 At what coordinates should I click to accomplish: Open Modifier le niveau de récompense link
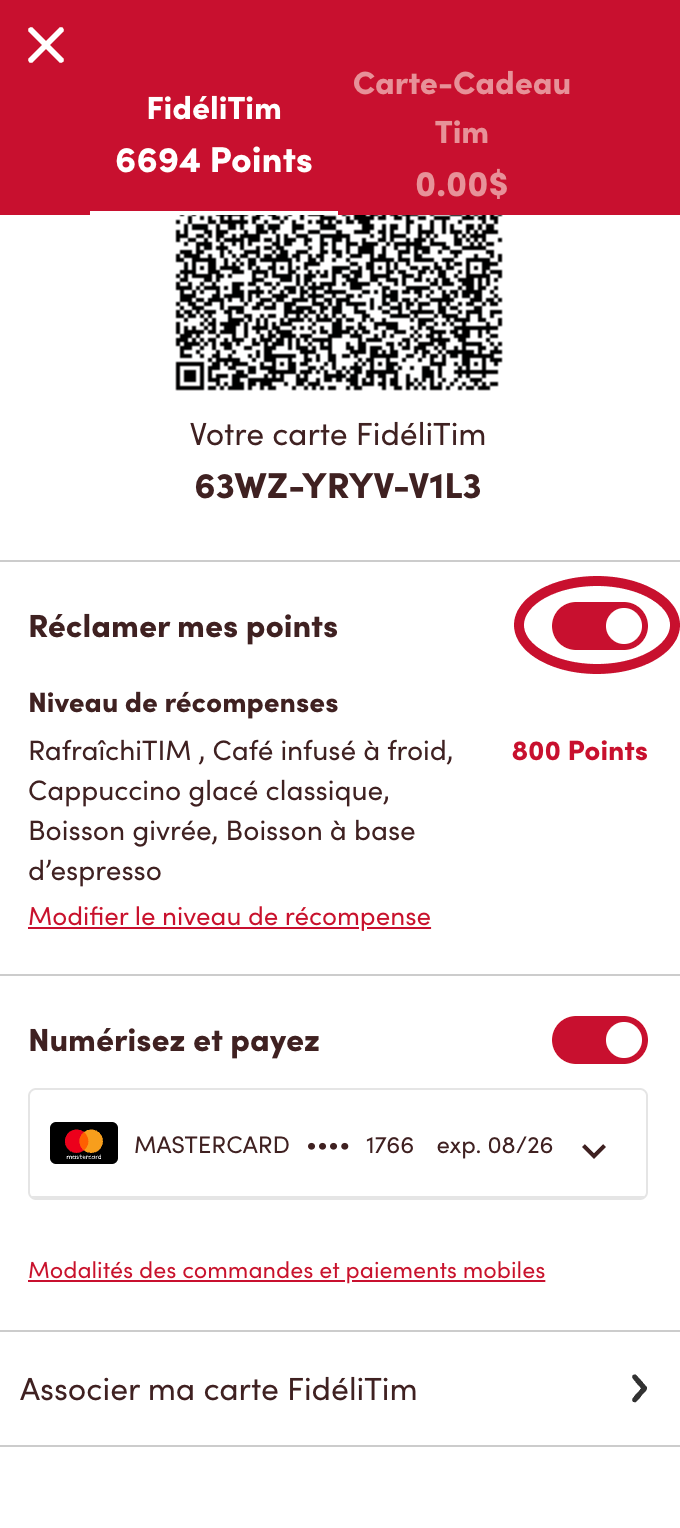[x=229, y=916]
